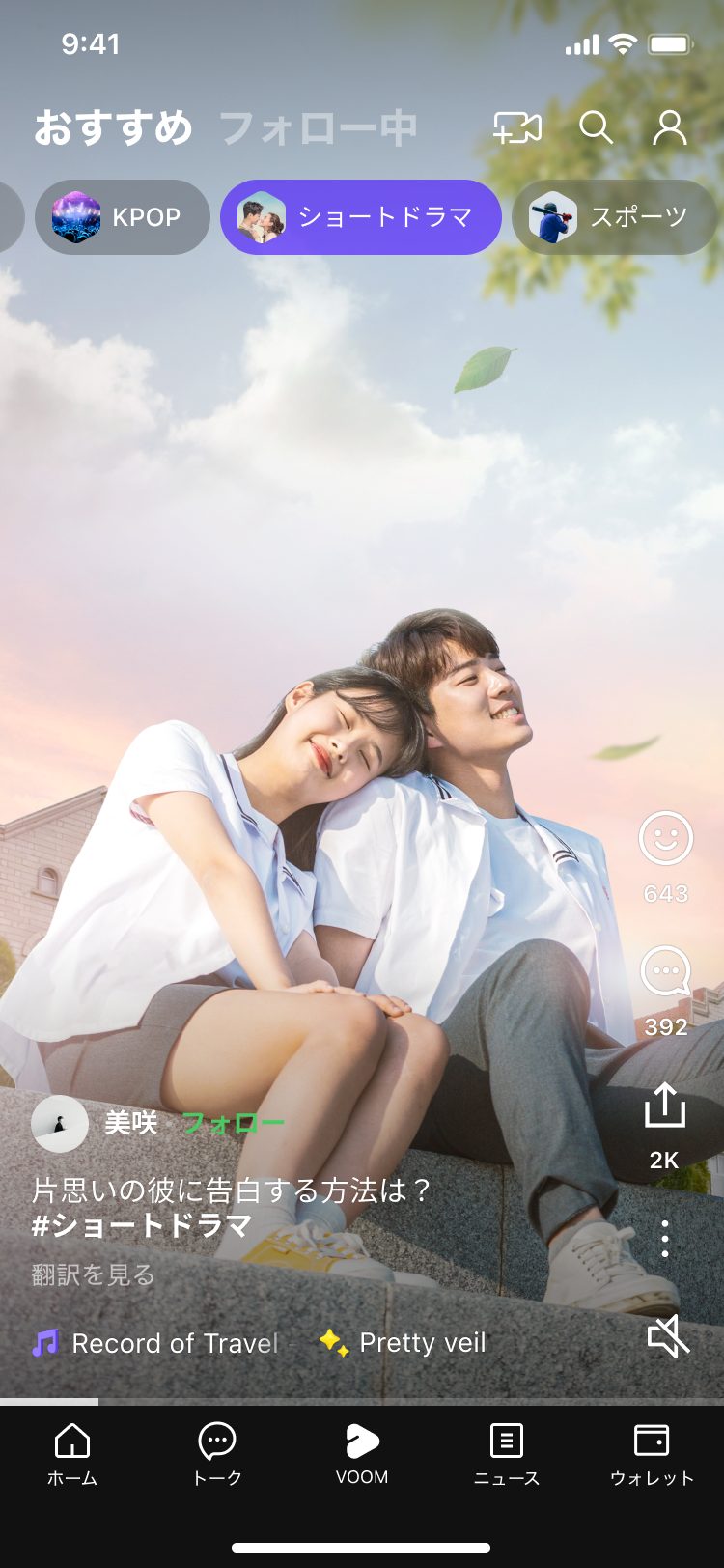724x1568 pixels.
Task: Open the video creation camera icon
Action: [517, 127]
